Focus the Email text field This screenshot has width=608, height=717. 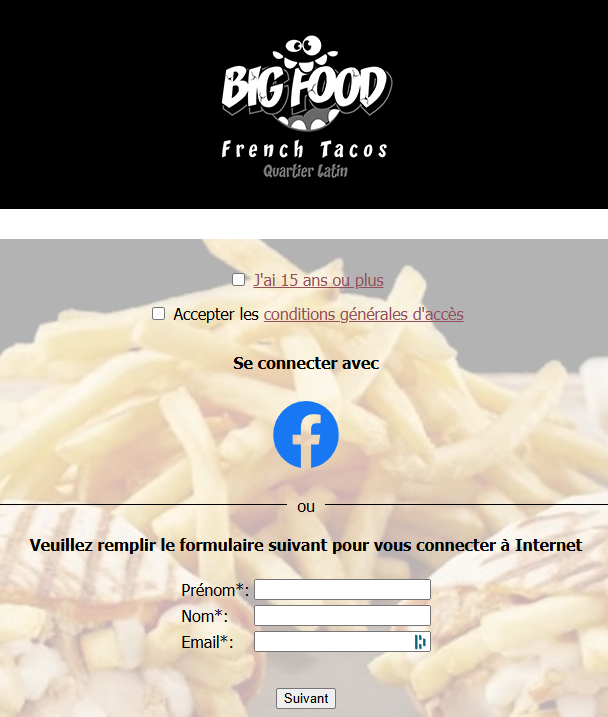332,642
